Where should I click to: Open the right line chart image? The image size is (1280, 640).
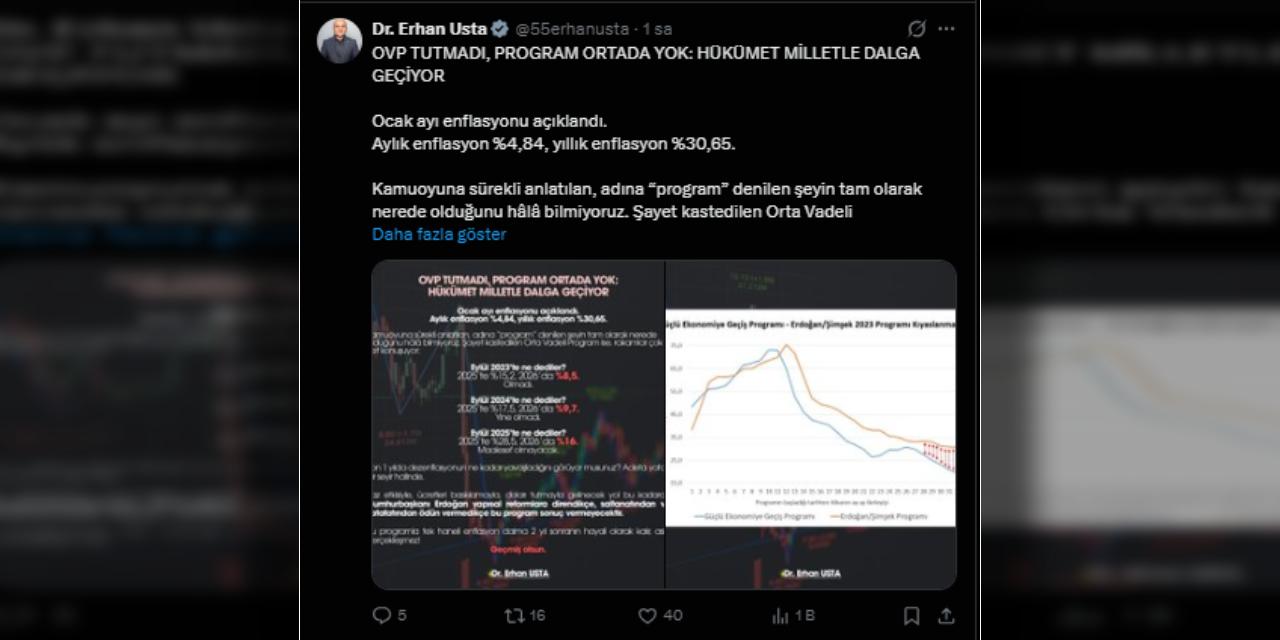811,425
